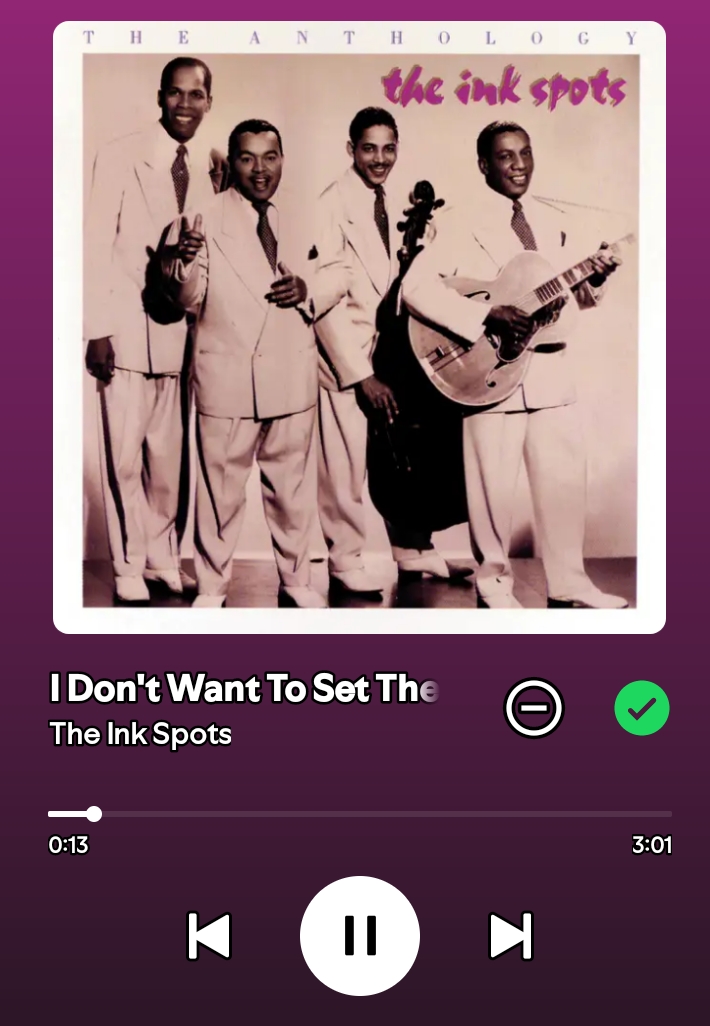This screenshot has height=1026, width=710.
Task: Tap the green checkmark saved icon
Action: click(x=641, y=708)
